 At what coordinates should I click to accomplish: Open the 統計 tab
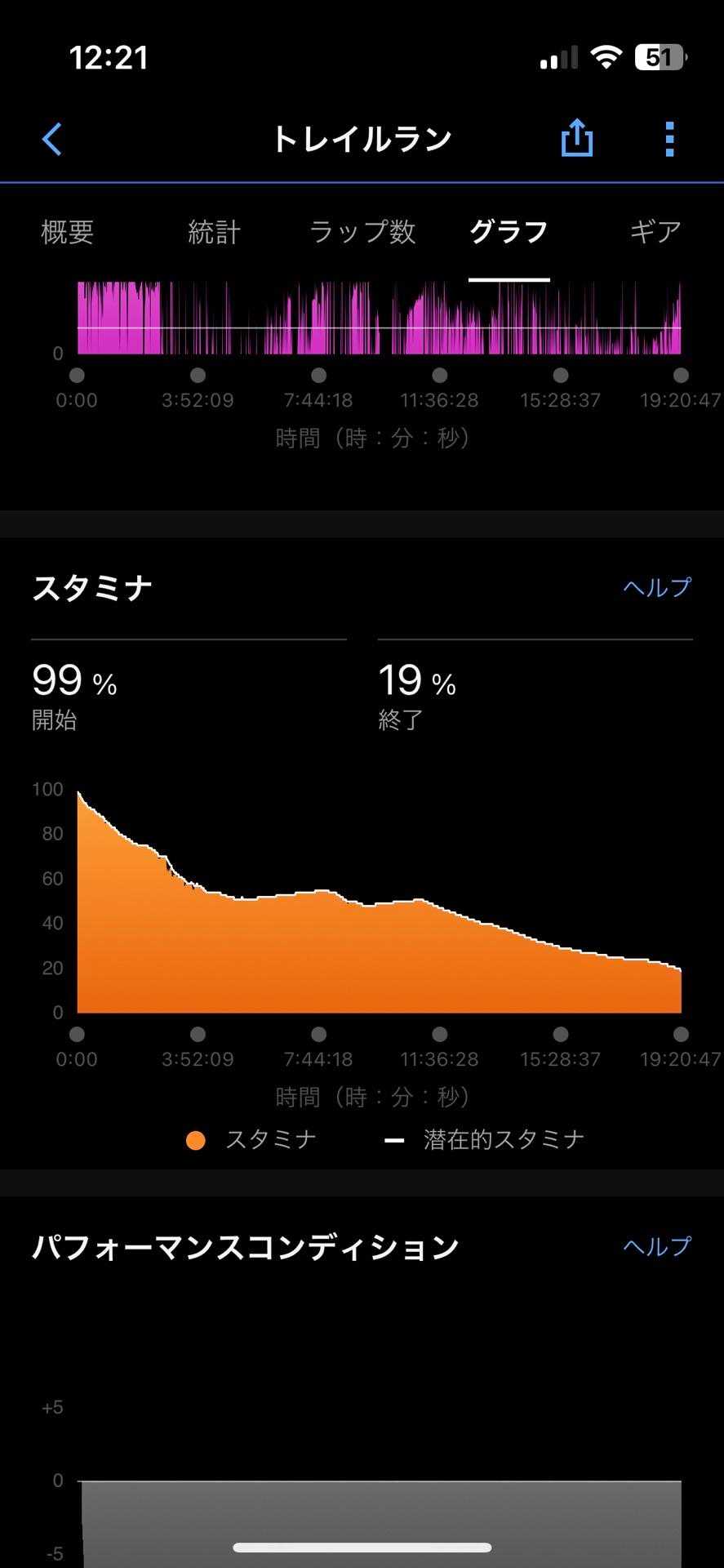tap(214, 232)
